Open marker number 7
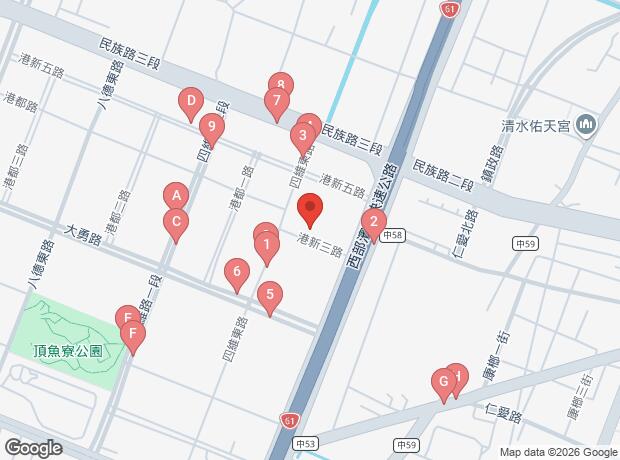This screenshot has height=460, width=620. (x=276, y=102)
